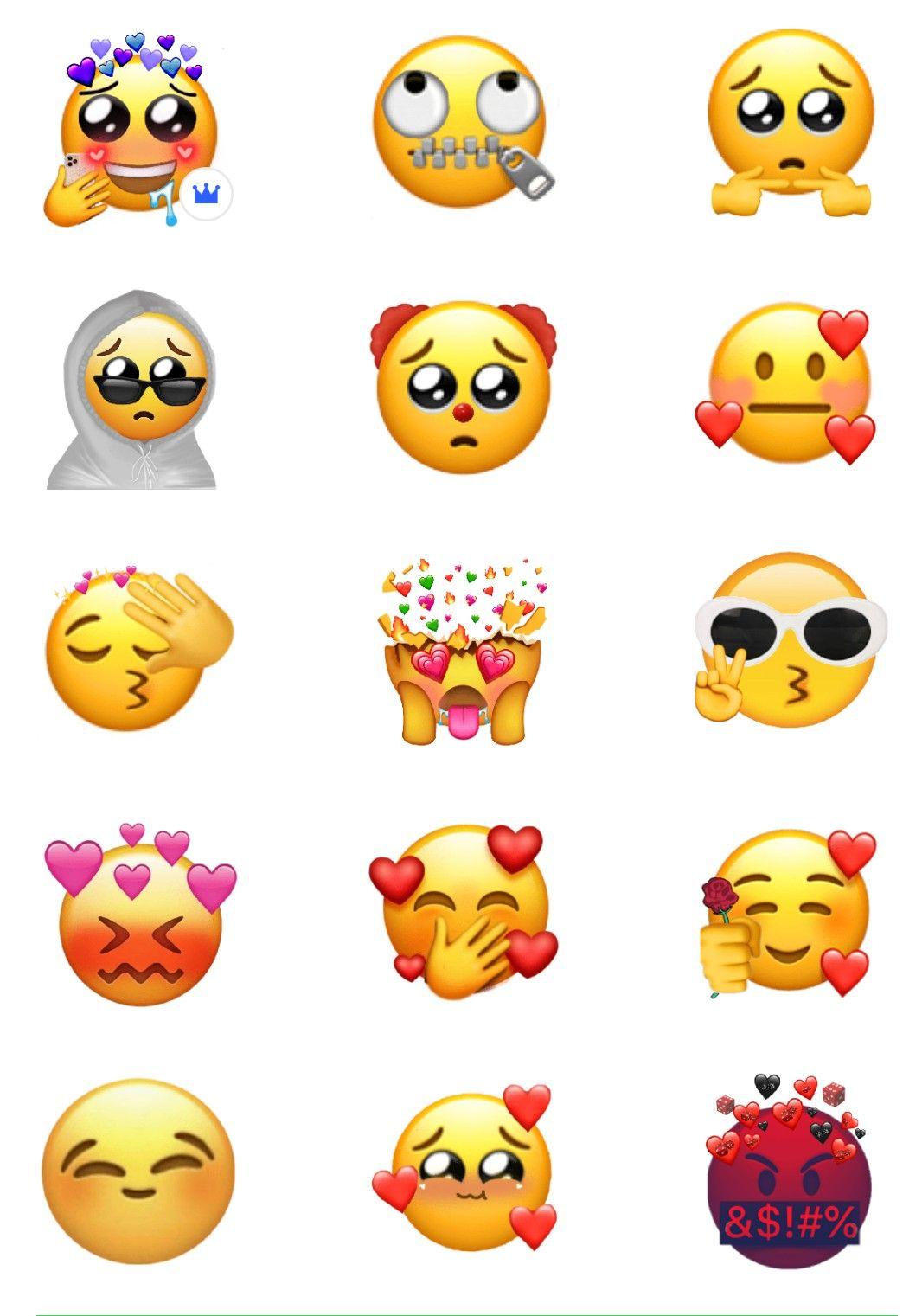Select the teary pleading face with hearts sticker
The width and height of the screenshot is (922, 1316).
[x=465, y=1168]
